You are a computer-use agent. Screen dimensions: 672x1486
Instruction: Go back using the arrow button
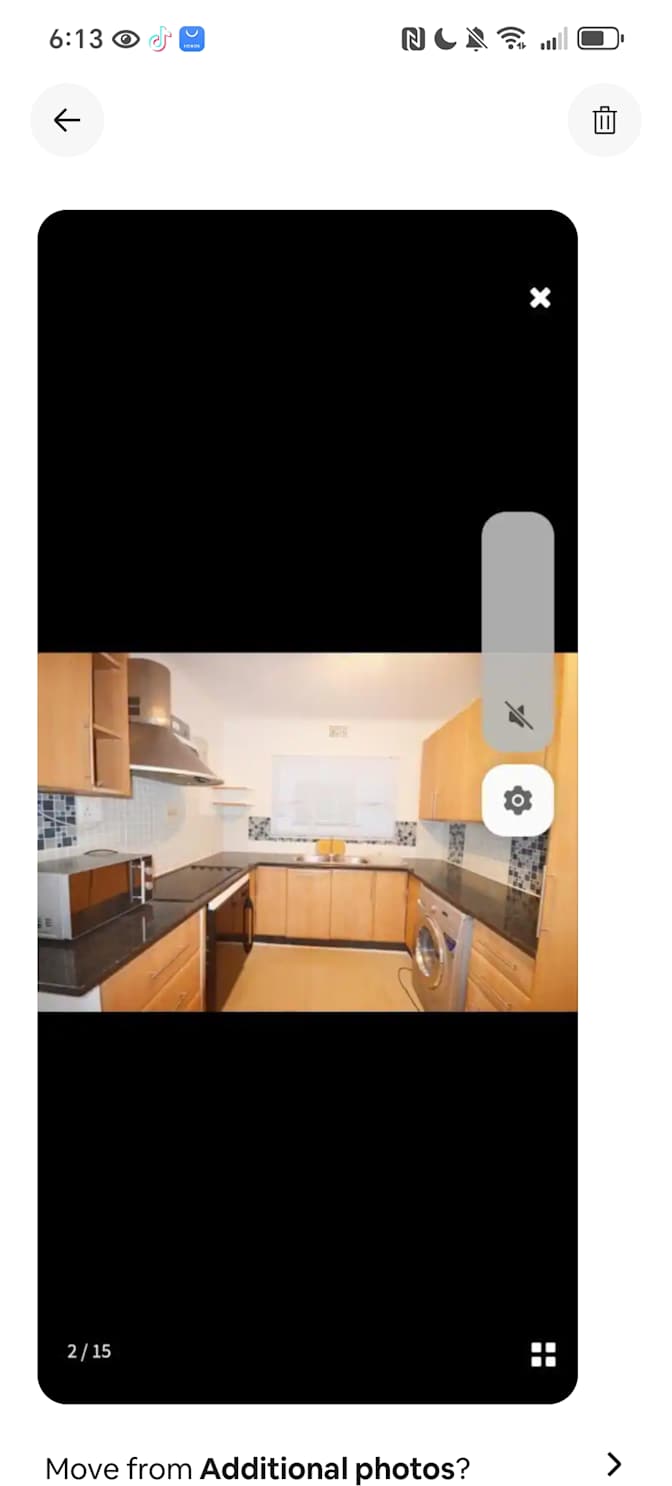67,121
